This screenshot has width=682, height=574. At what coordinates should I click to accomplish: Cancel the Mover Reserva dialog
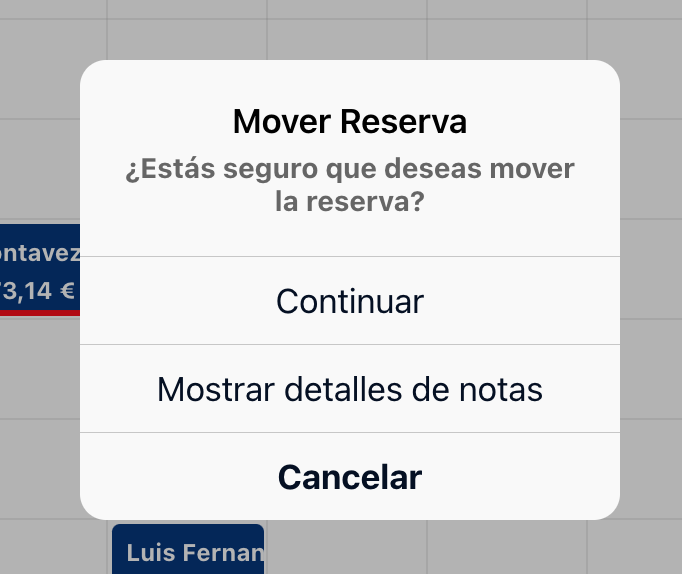(349, 477)
